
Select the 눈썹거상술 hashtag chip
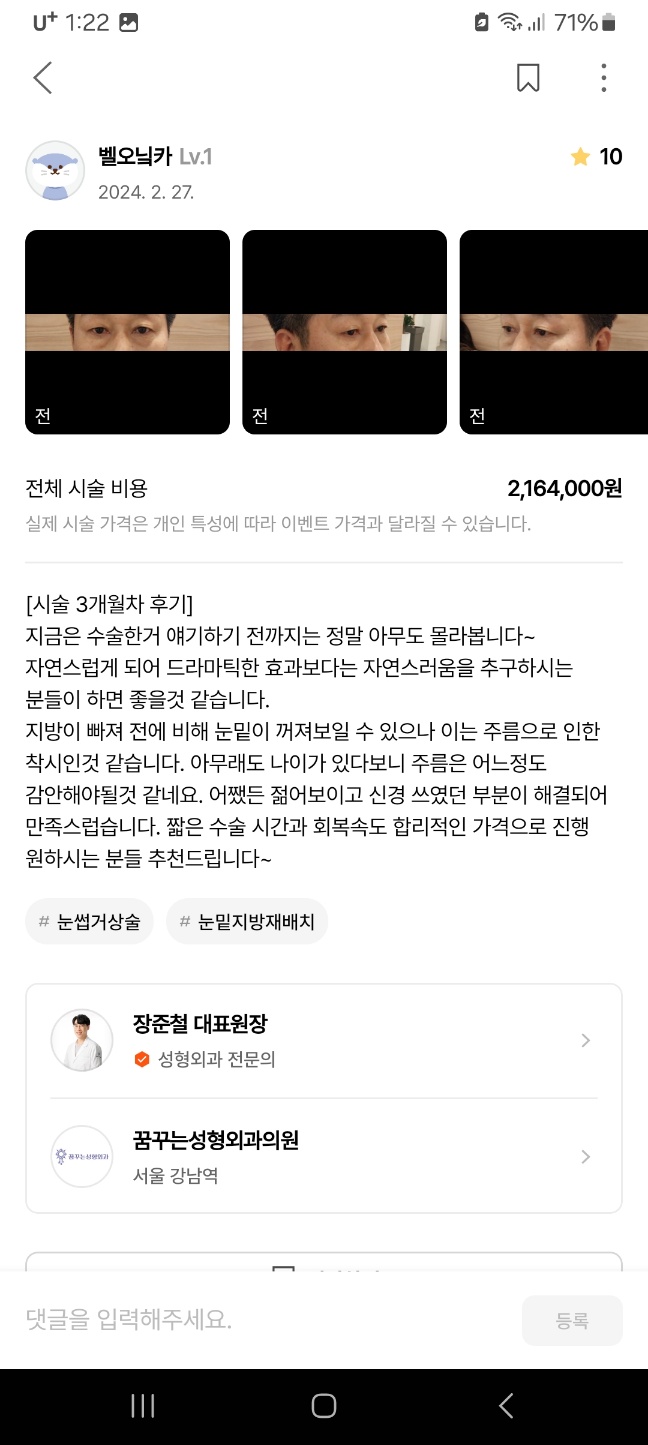[89, 921]
